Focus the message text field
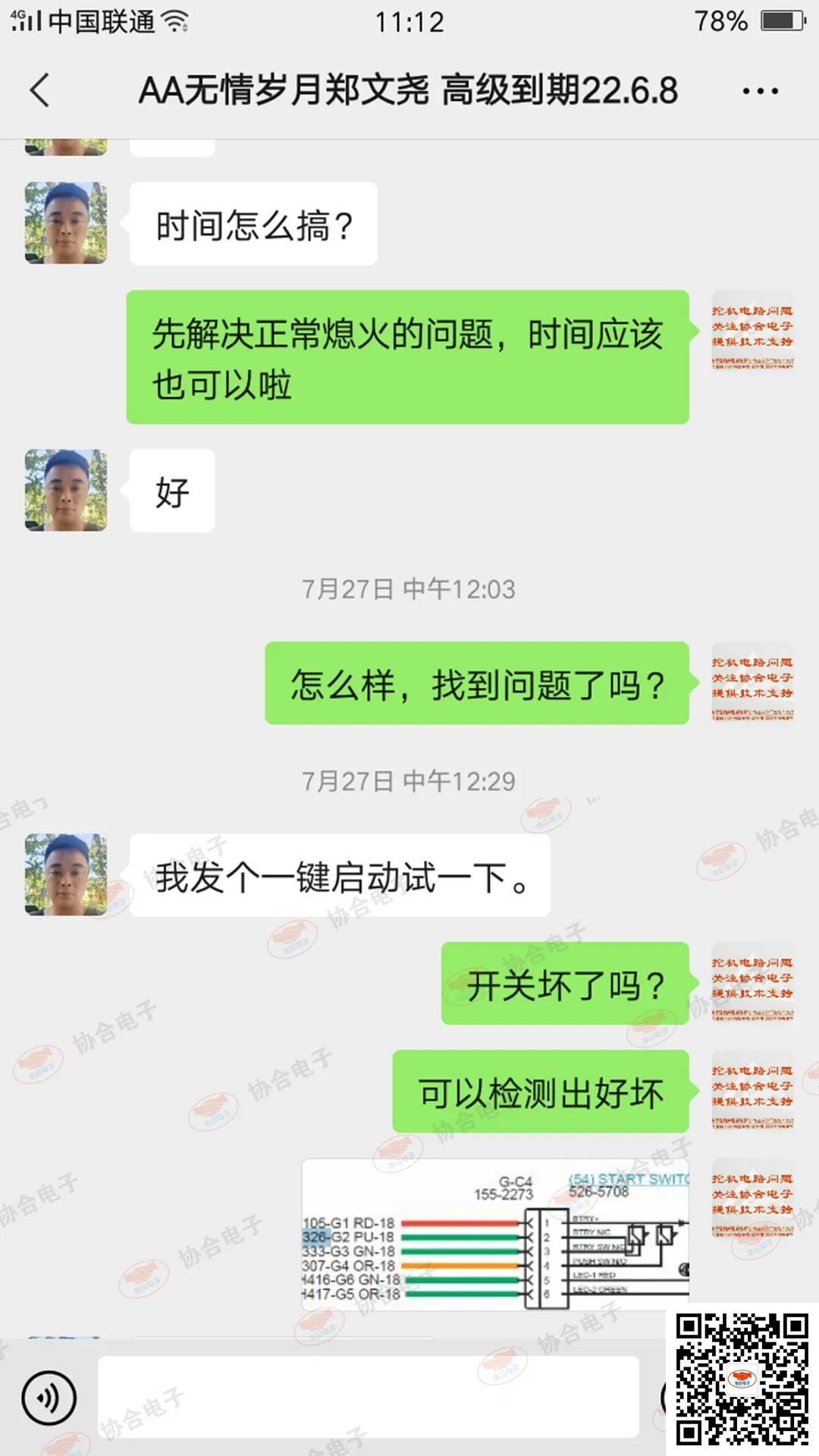Image resolution: width=819 pixels, height=1456 pixels. [x=368, y=1397]
